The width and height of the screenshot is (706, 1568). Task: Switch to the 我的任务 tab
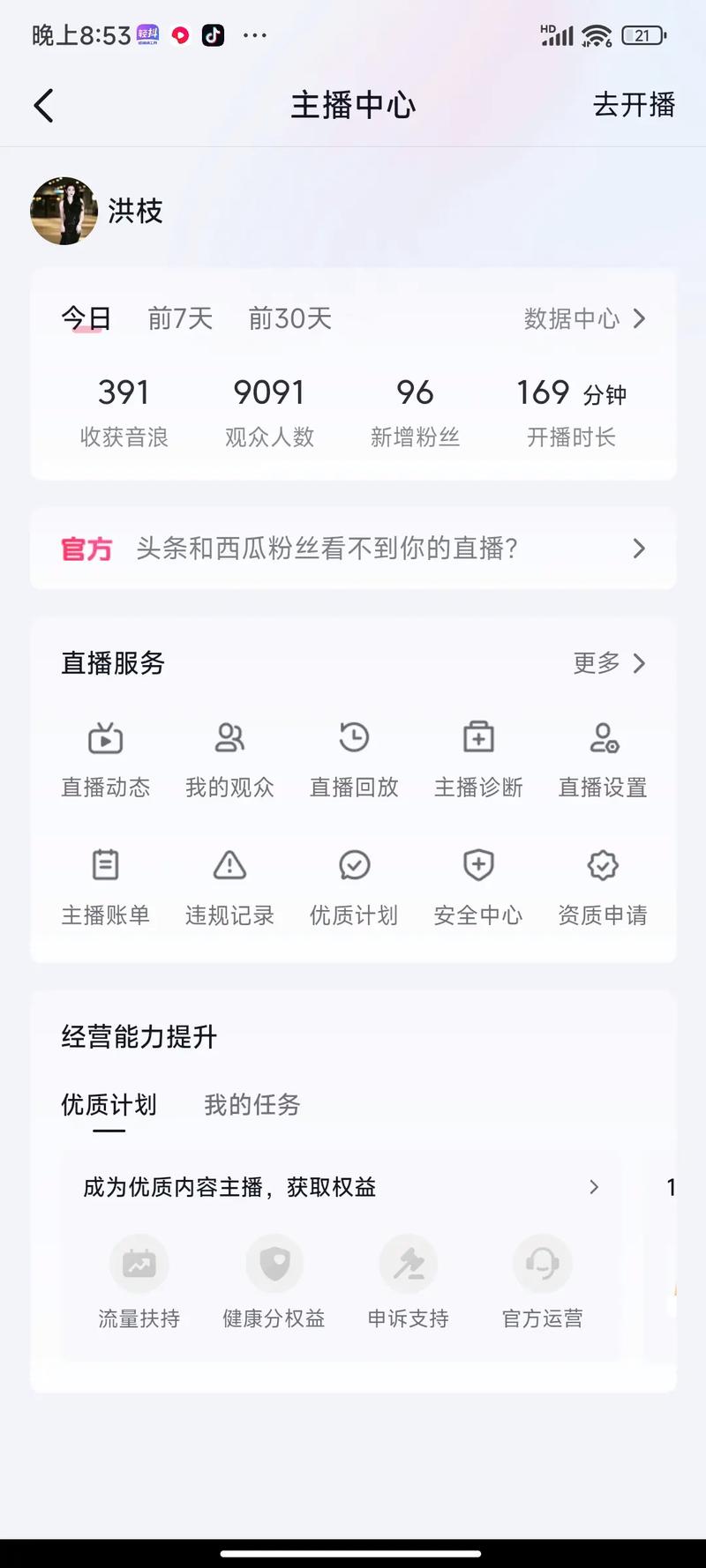click(251, 1105)
